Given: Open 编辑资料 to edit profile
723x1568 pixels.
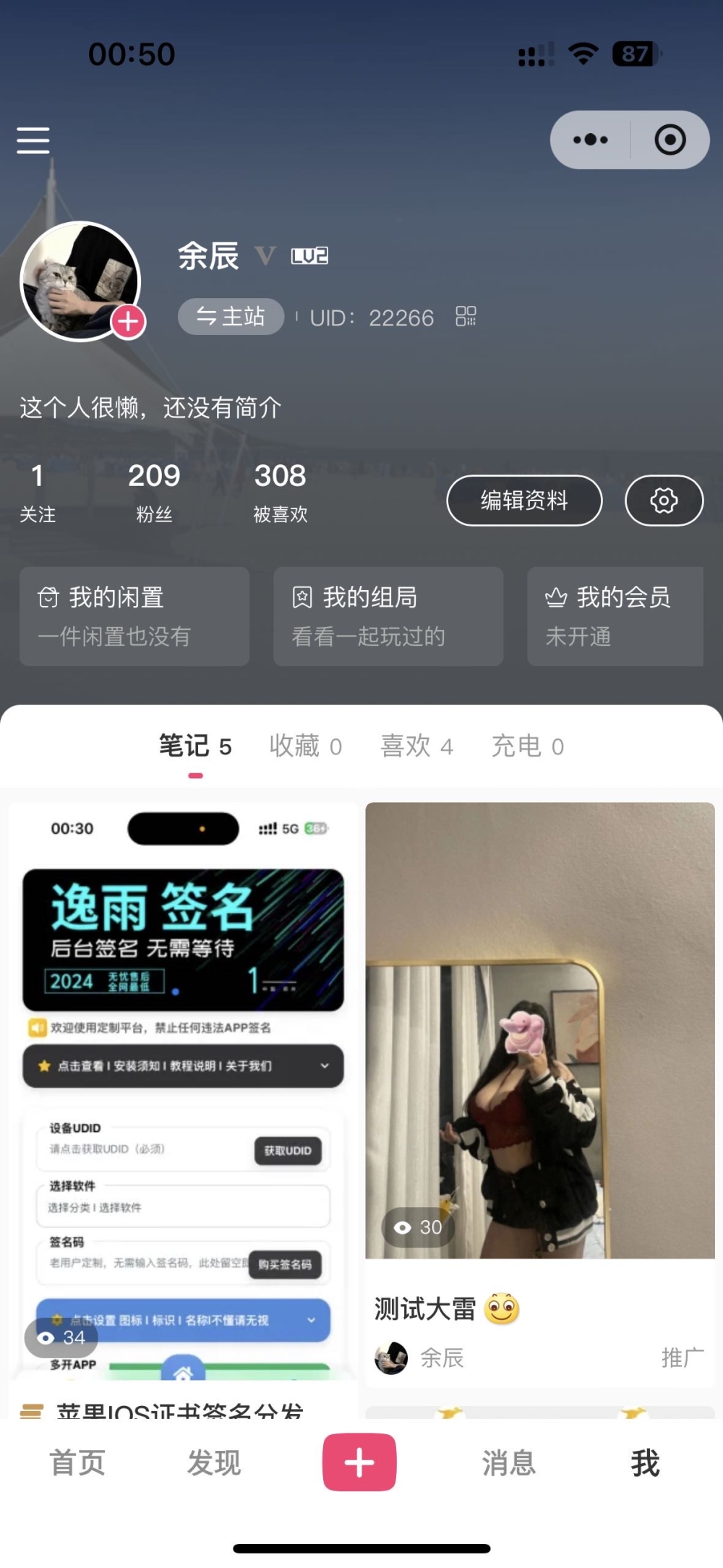Looking at the screenshot, I should click(524, 500).
